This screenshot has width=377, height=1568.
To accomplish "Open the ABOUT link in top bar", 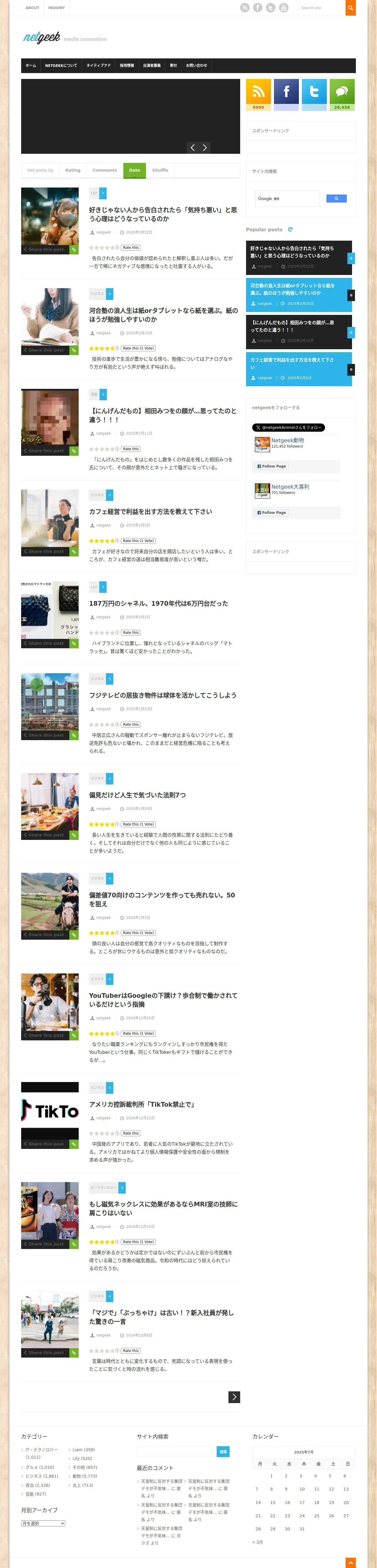I will click(x=32, y=8).
